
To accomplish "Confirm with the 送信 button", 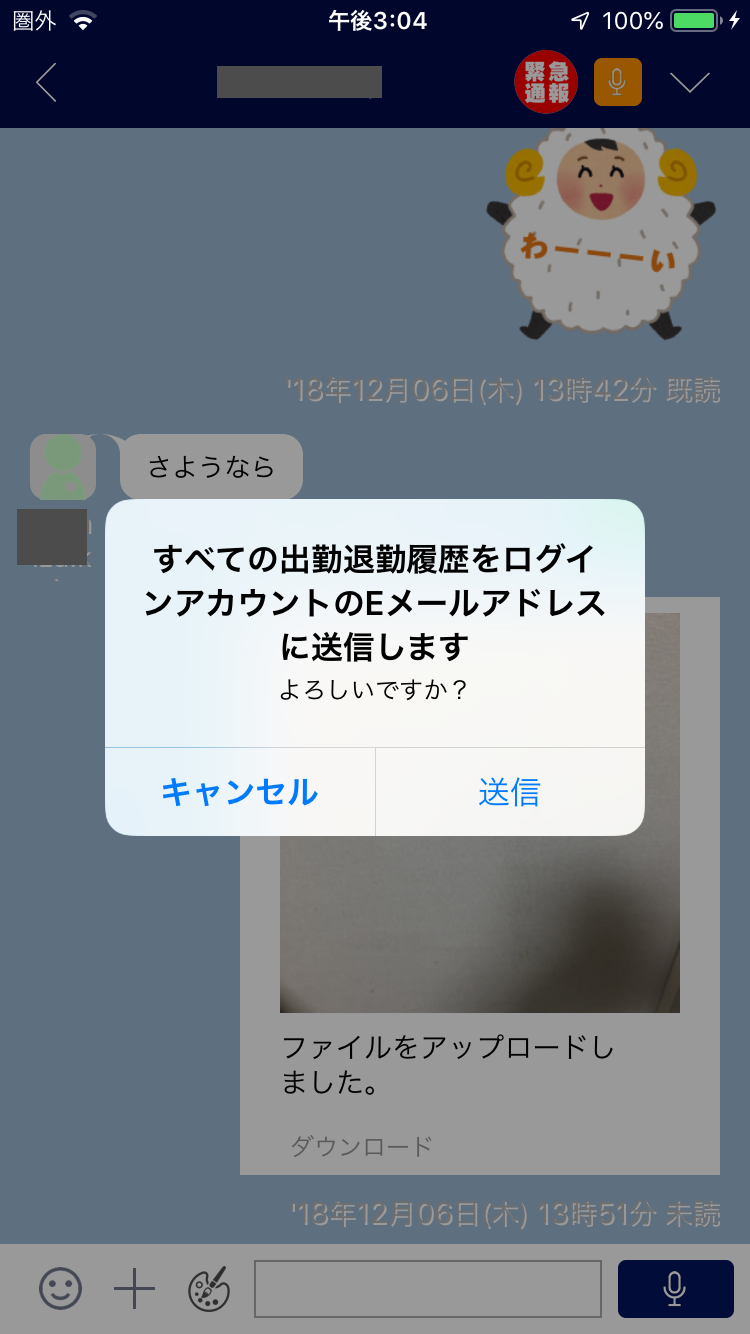I will tap(509, 792).
